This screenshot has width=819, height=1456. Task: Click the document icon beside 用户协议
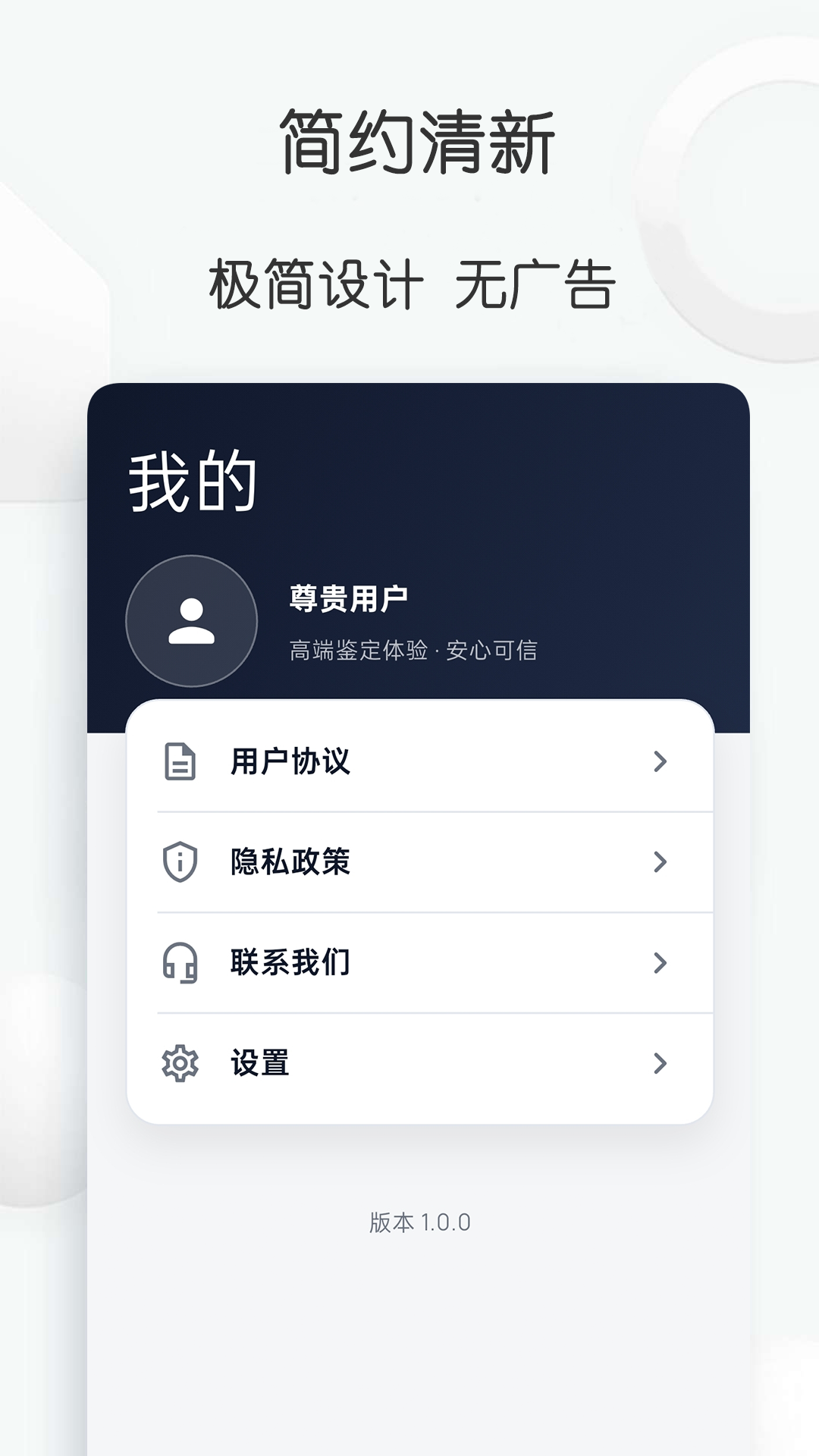180,761
